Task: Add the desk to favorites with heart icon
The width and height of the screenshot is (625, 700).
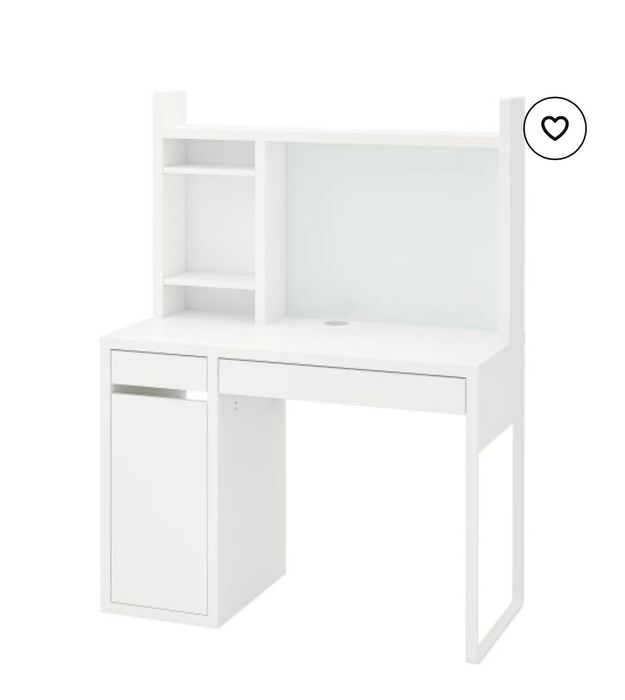Action: 554,127
